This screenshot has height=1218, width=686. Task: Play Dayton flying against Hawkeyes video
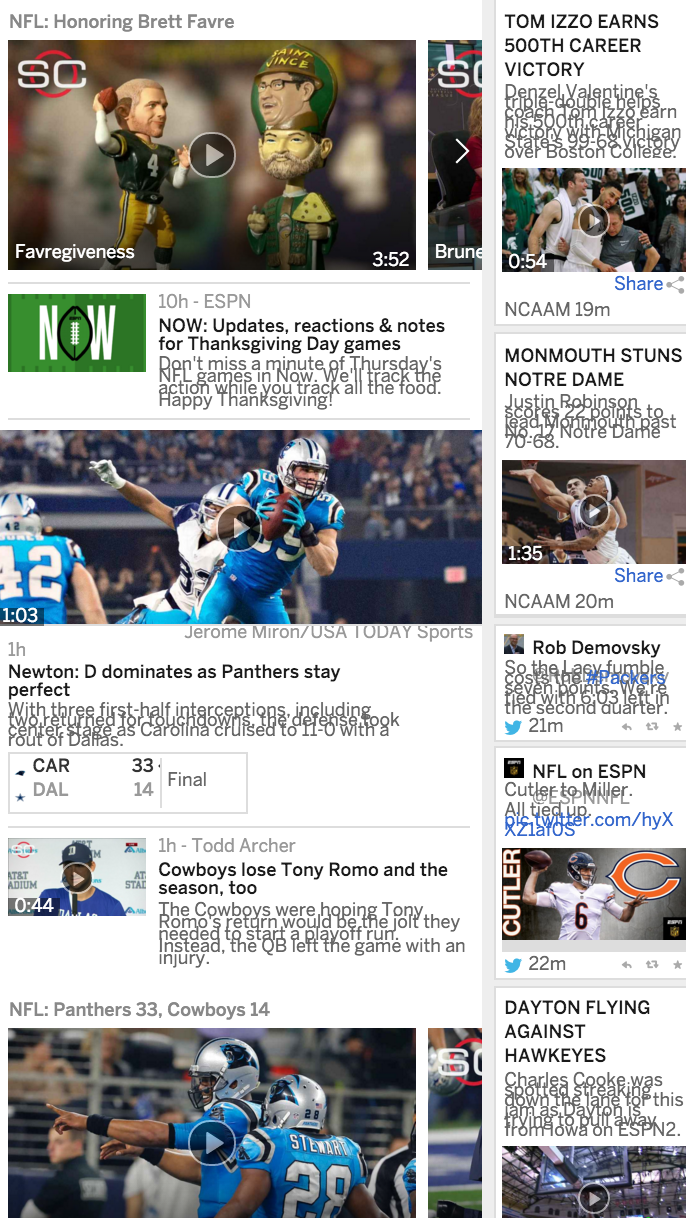pos(593,1196)
